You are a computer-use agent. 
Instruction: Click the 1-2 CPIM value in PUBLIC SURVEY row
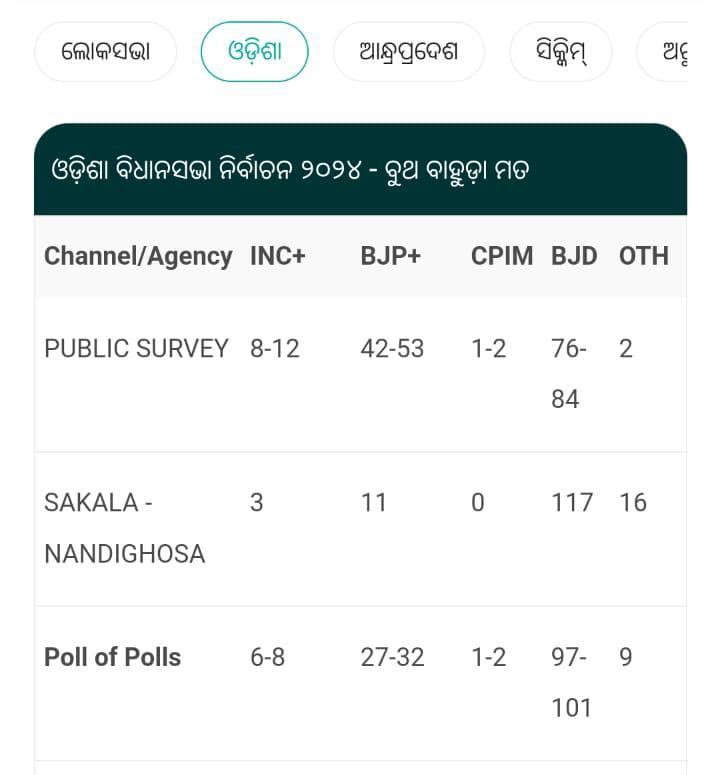[x=486, y=349]
